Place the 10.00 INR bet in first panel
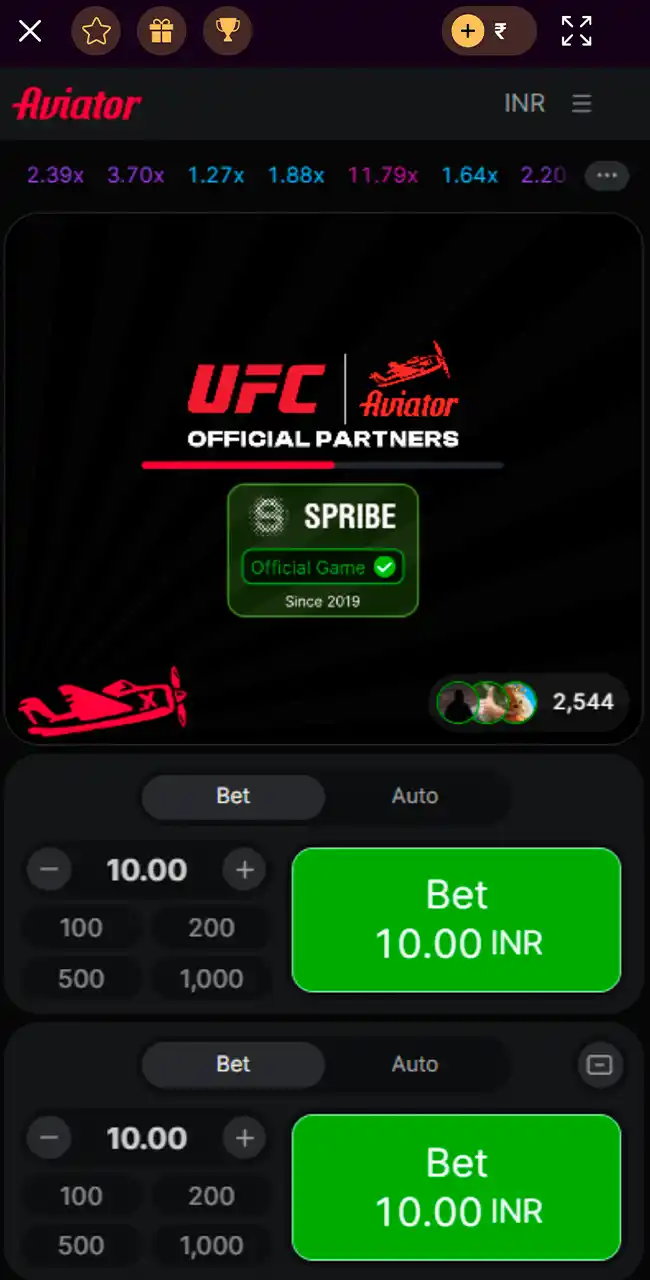The height and width of the screenshot is (1280, 650). pyautogui.click(x=456, y=920)
